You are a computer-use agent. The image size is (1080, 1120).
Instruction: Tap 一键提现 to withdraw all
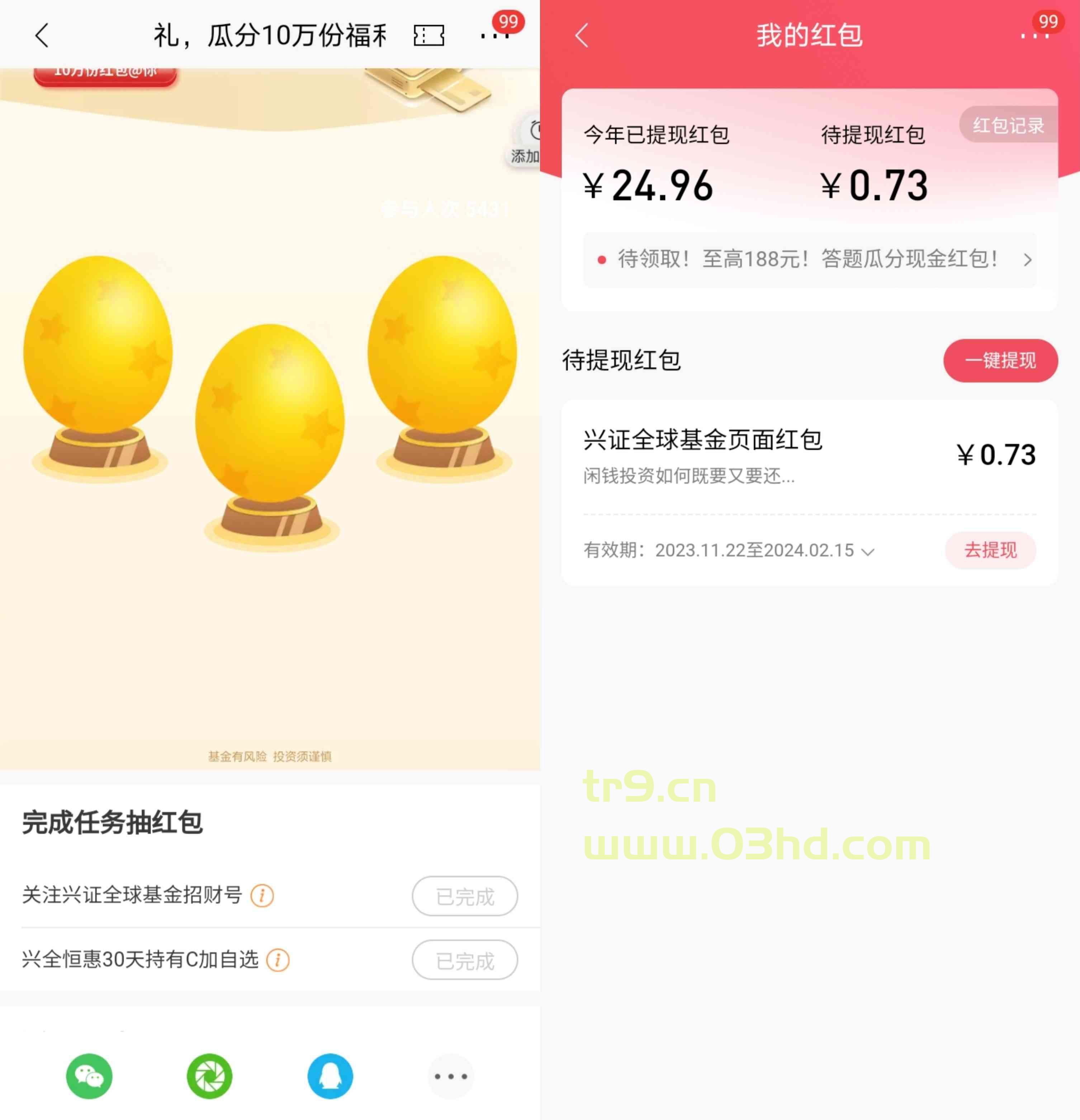1000,361
